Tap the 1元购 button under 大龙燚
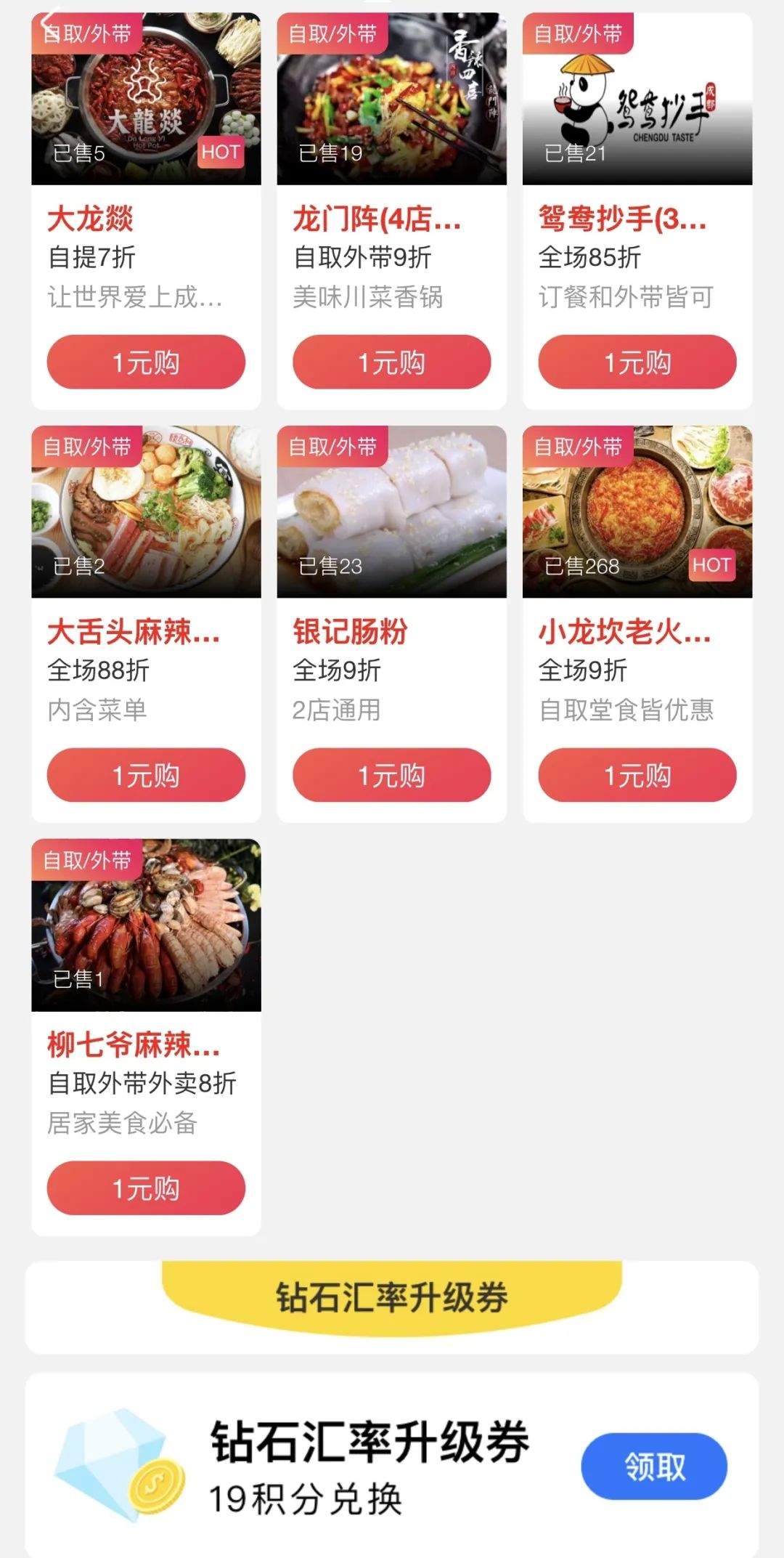 click(x=145, y=361)
